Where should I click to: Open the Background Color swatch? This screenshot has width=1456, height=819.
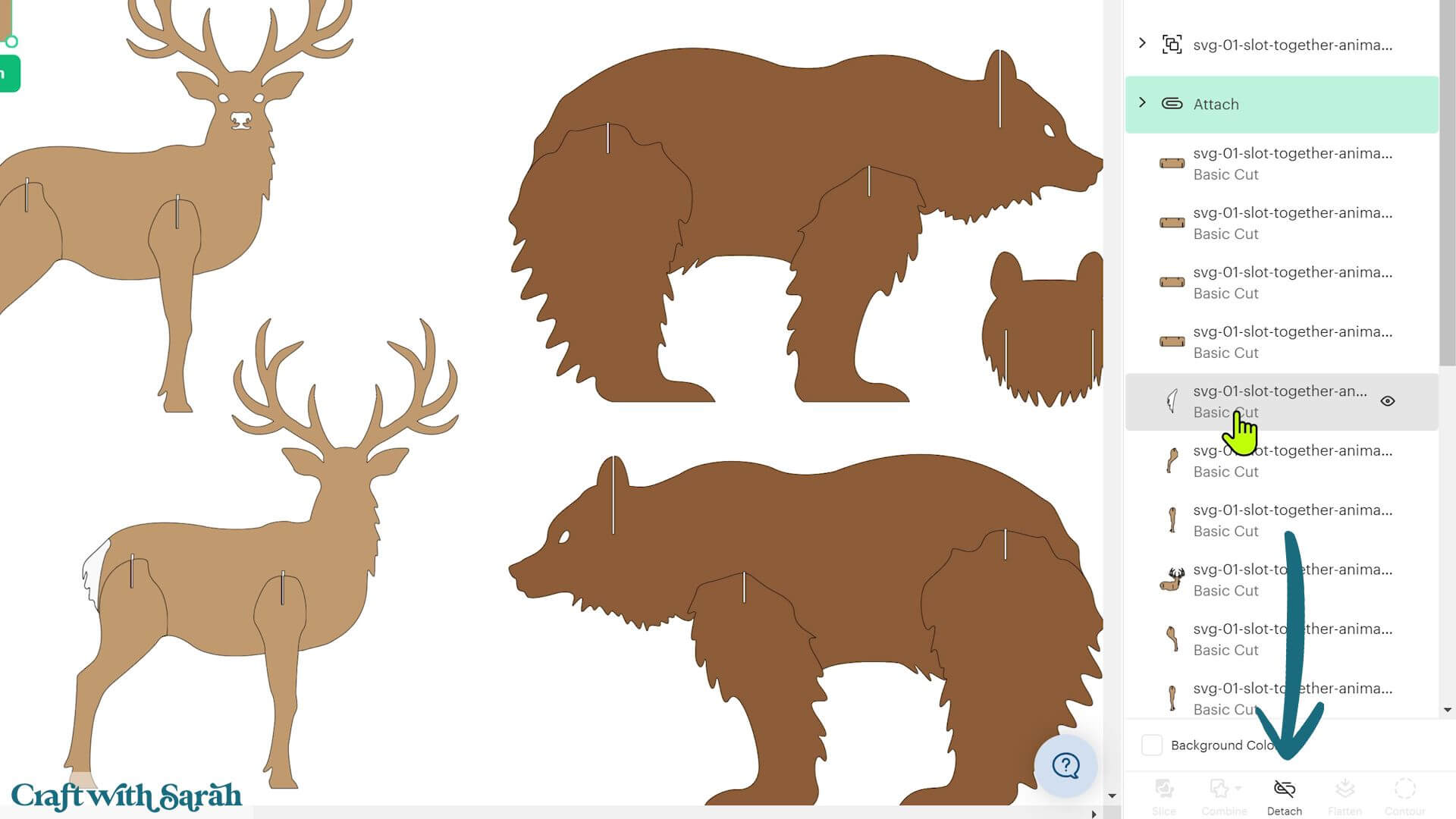tap(1152, 745)
